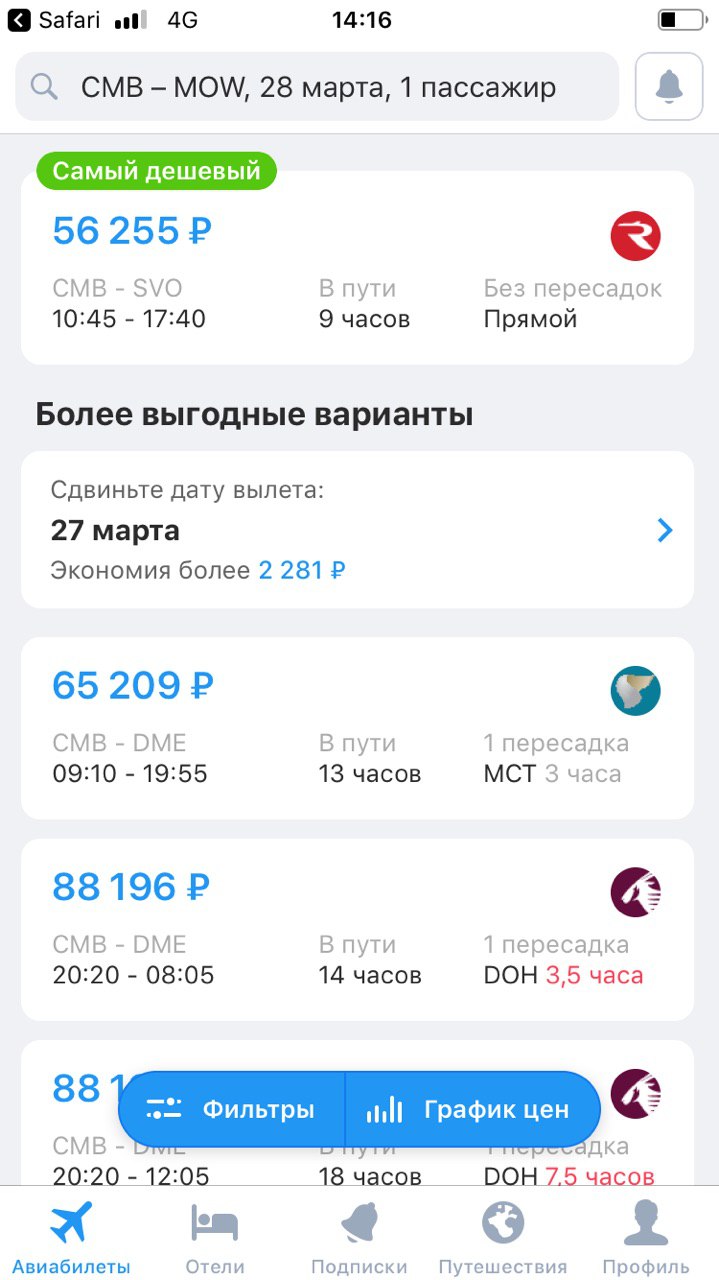Screen dimensions: 719x1280
Task: Go to the Путешествия tab
Action: pos(503,1237)
